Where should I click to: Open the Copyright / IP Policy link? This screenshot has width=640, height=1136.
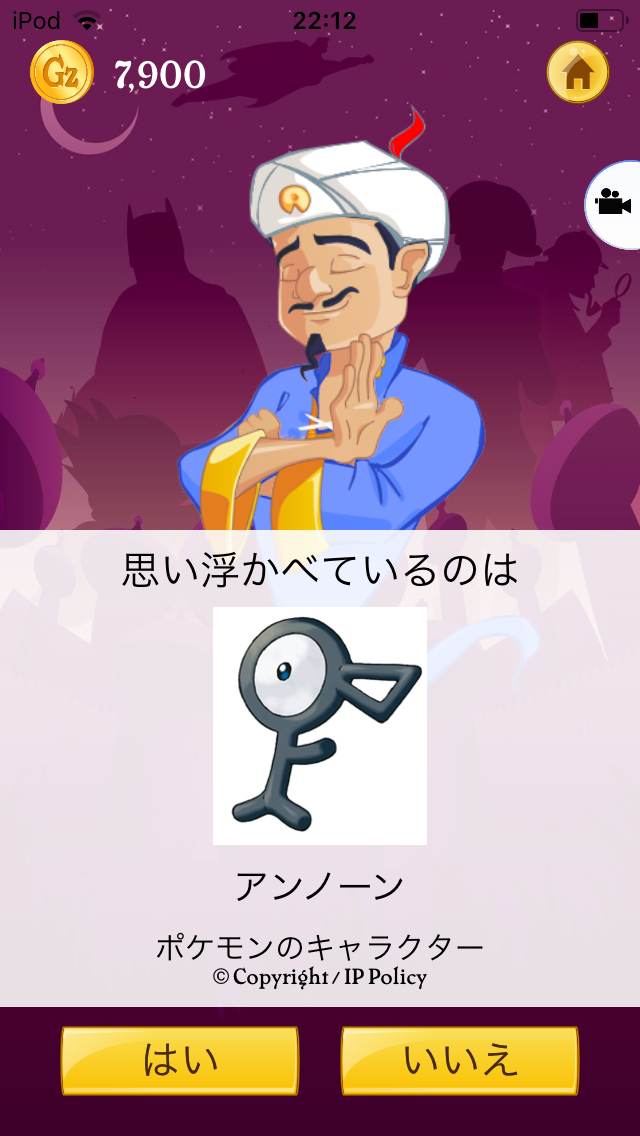pyautogui.click(x=320, y=977)
